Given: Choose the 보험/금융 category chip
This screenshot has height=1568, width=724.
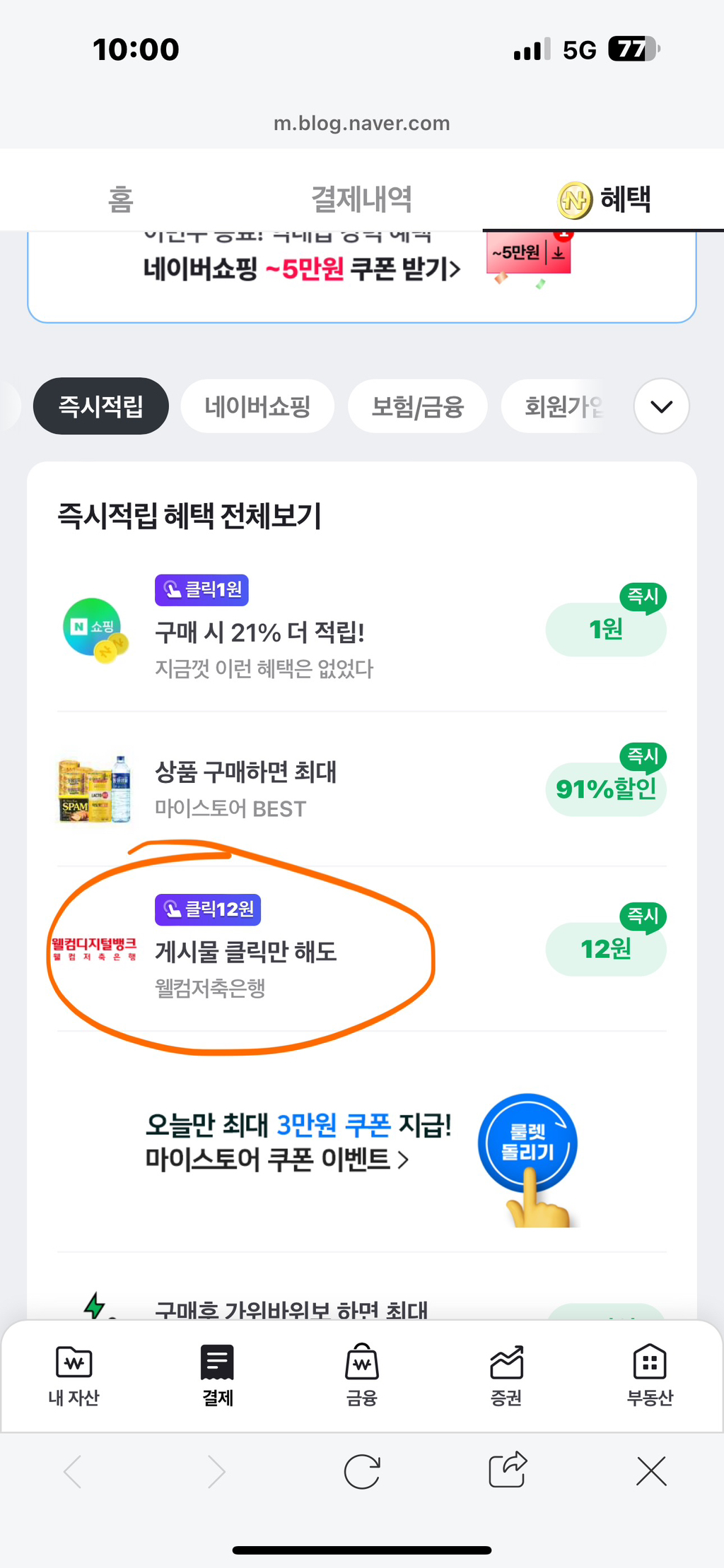Looking at the screenshot, I should click(x=417, y=406).
